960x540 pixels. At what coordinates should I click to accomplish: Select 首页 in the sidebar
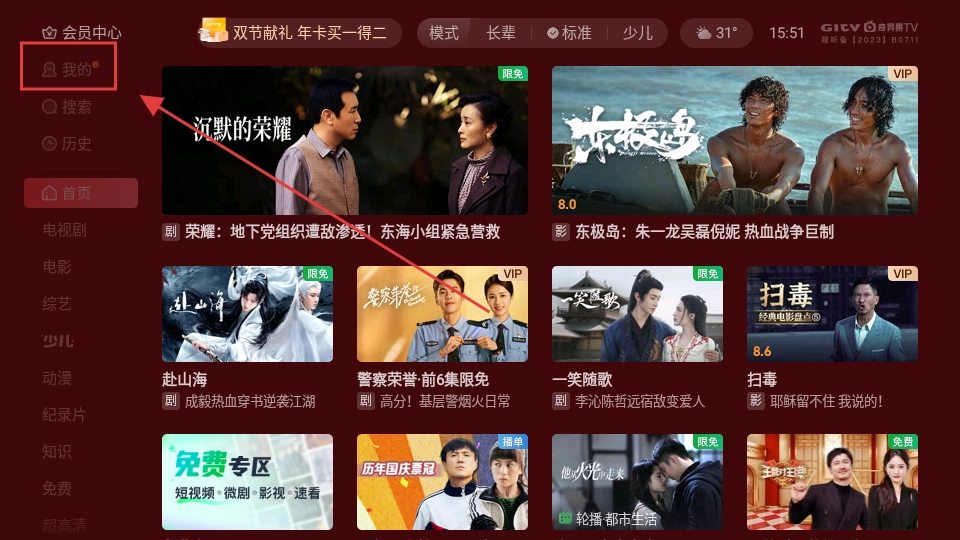click(81, 193)
